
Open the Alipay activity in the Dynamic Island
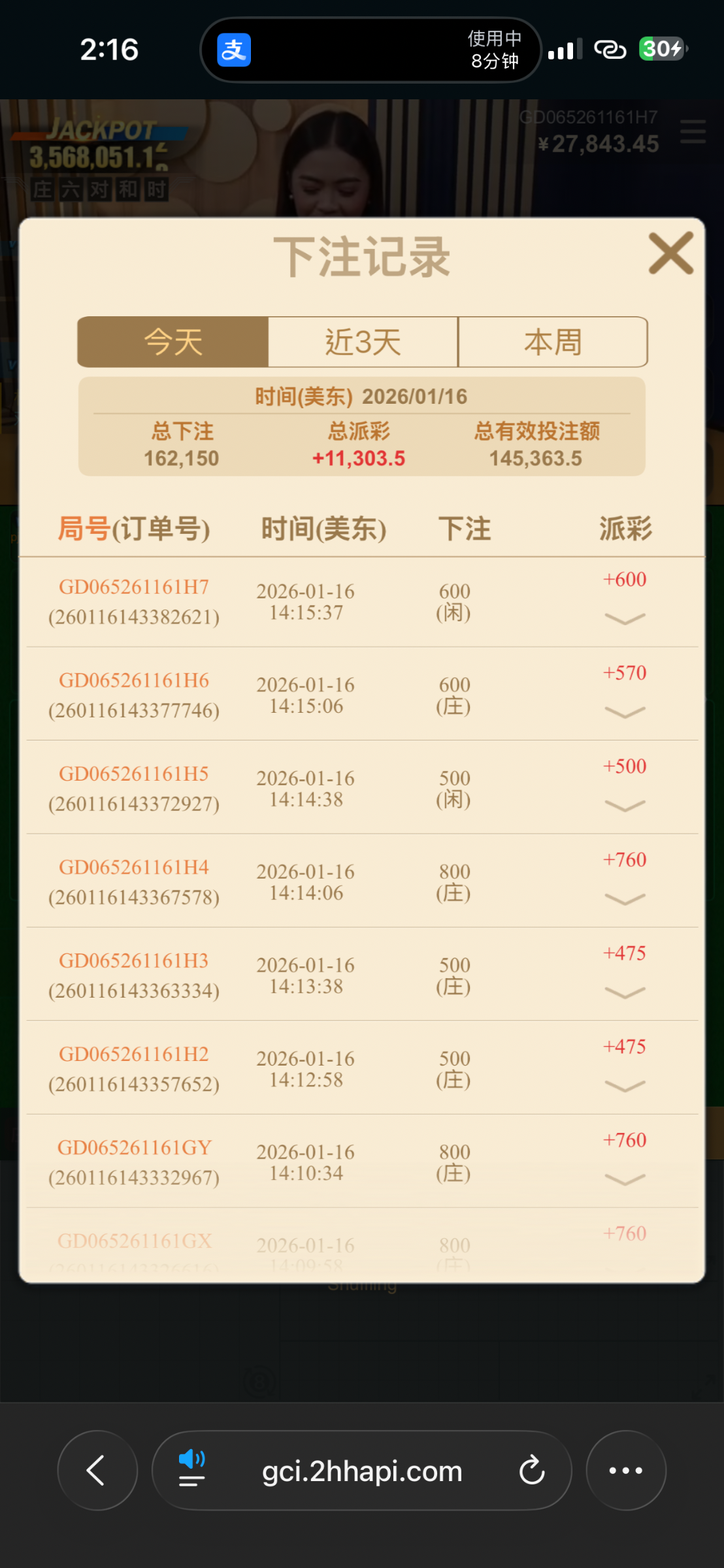coord(234,50)
